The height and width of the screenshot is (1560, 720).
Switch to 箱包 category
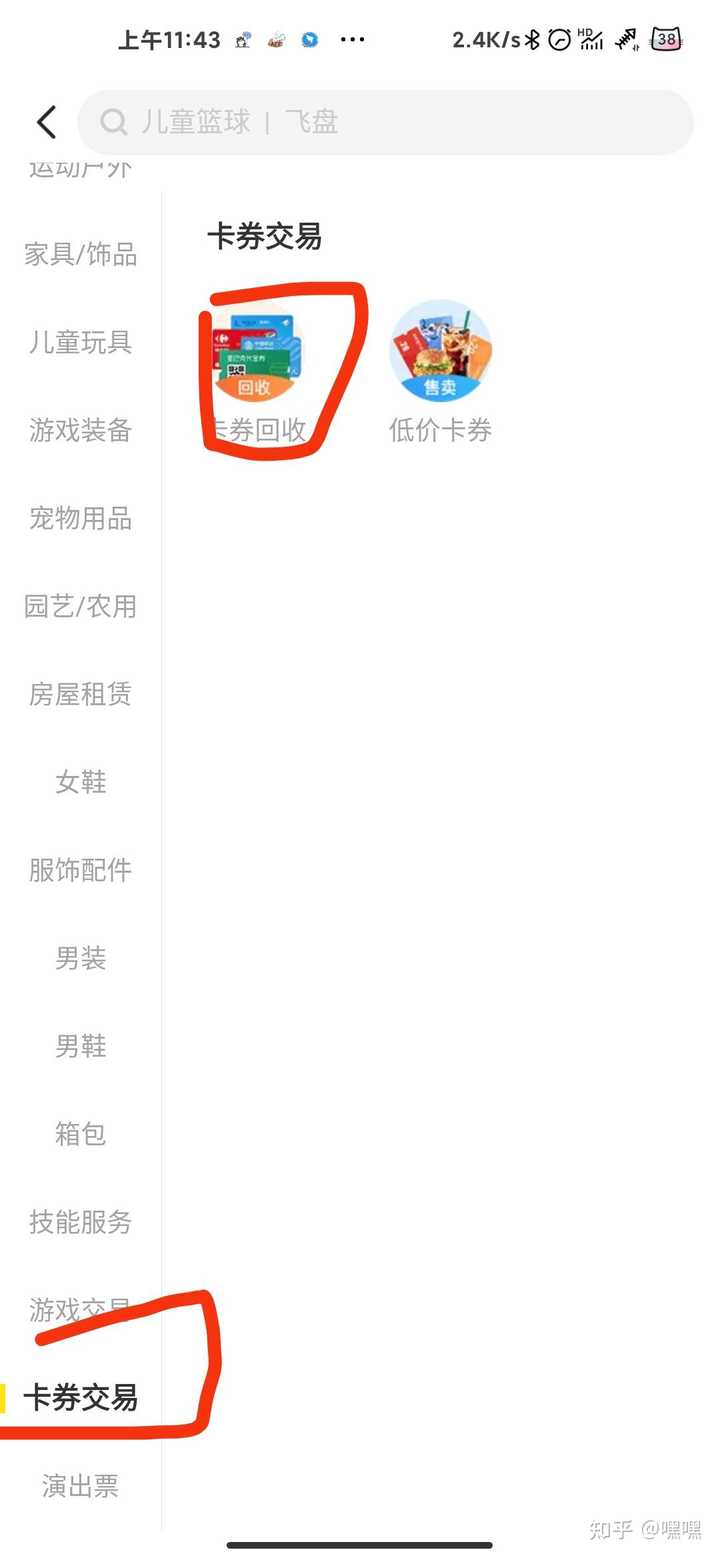tap(80, 1134)
